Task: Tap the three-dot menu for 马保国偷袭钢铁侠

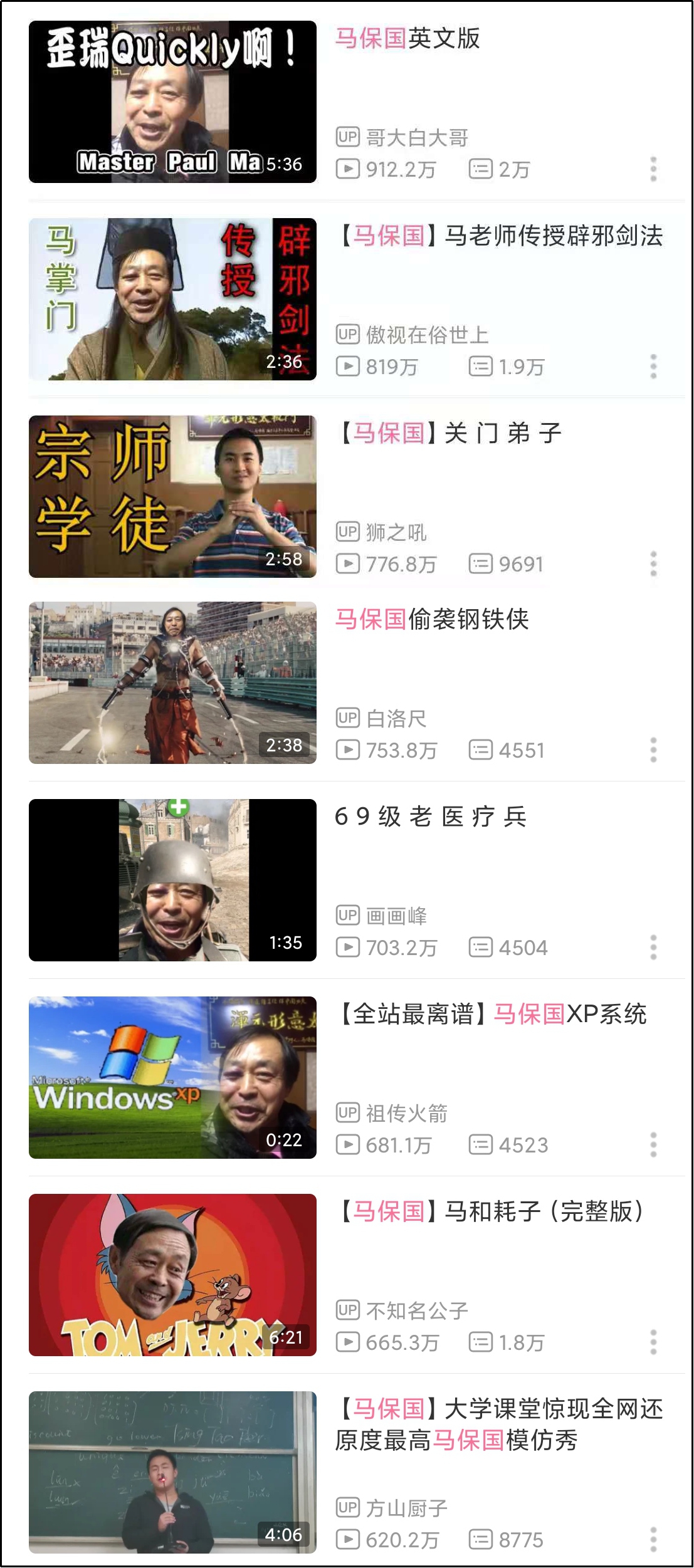Action: coord(653,750)
